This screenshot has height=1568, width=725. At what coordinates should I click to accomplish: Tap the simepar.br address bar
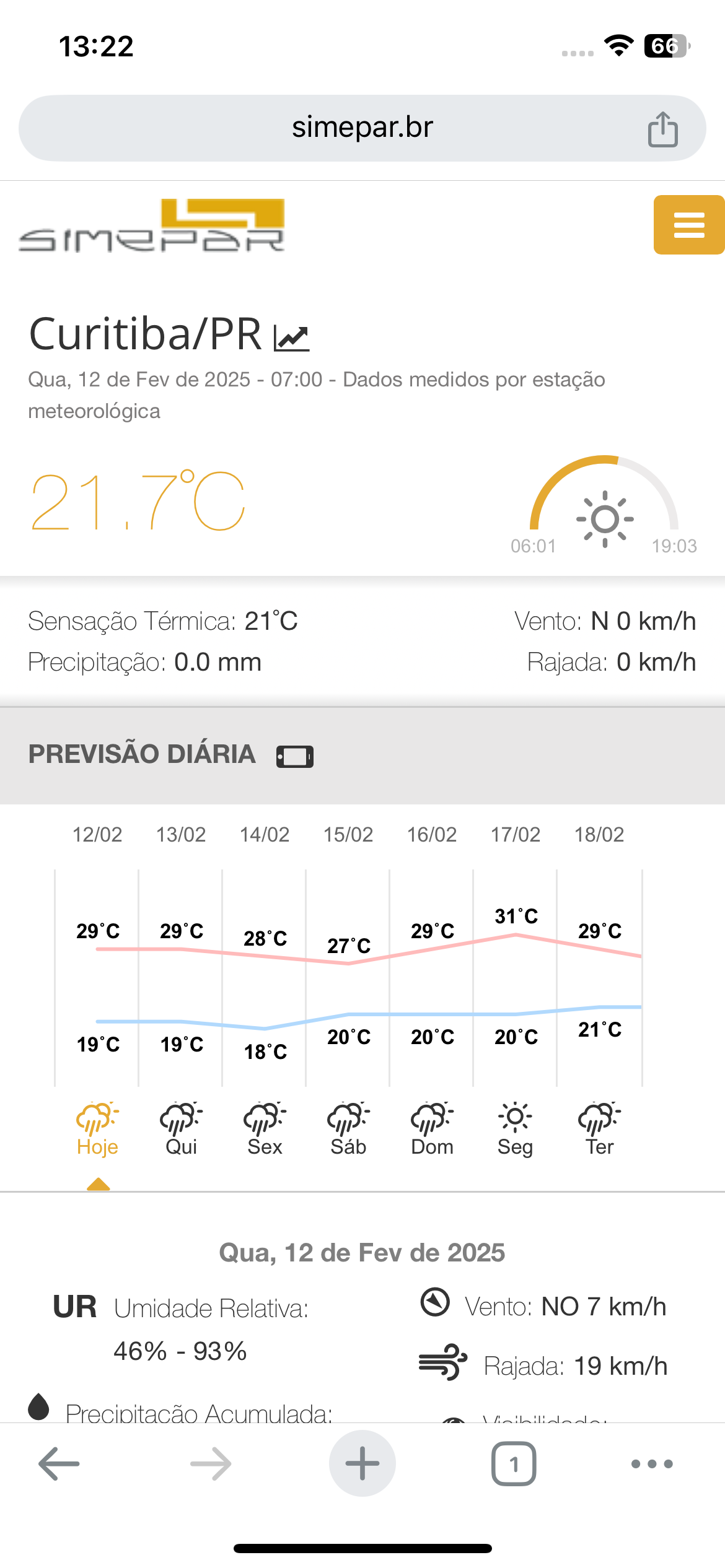(362, 128)
